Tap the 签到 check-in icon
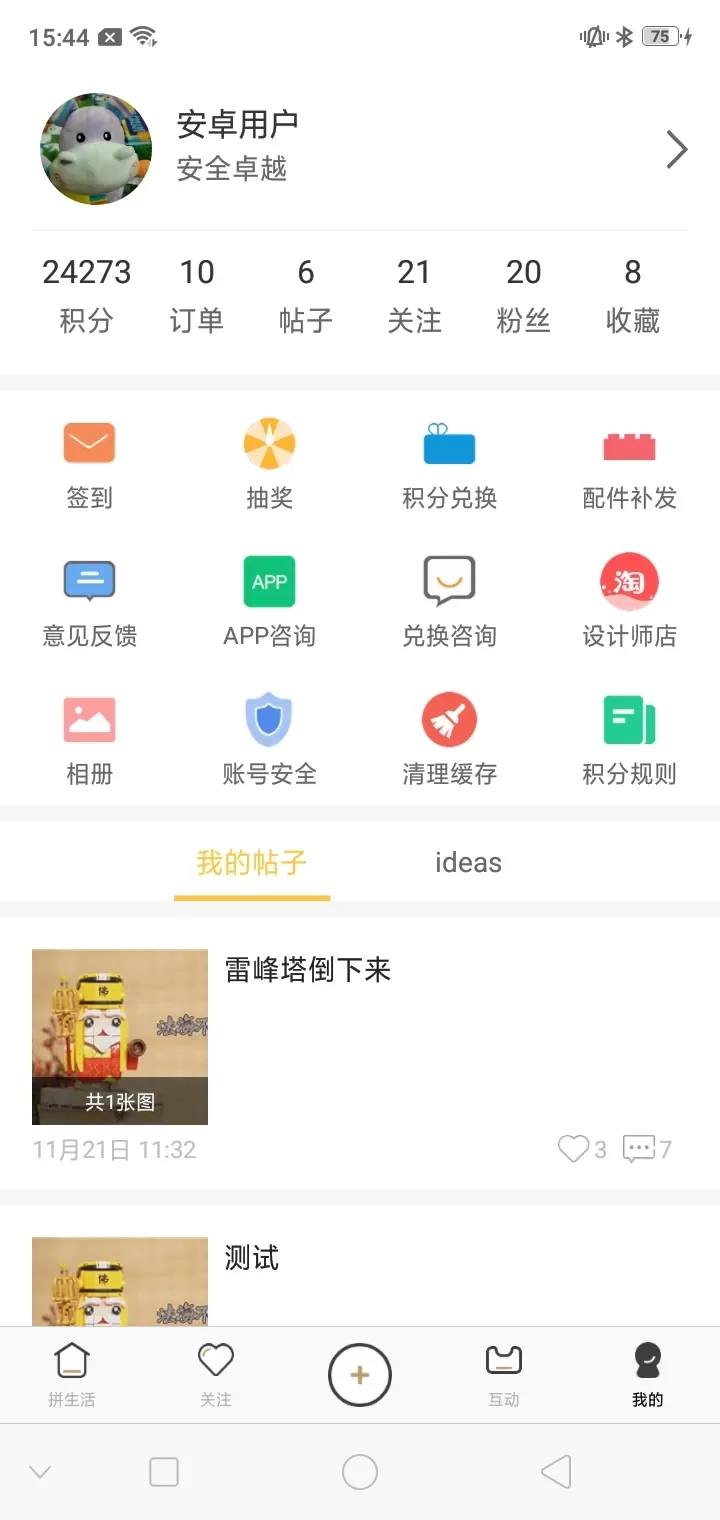The width and height of the screenshot is (720, 1520). point(90,443)
